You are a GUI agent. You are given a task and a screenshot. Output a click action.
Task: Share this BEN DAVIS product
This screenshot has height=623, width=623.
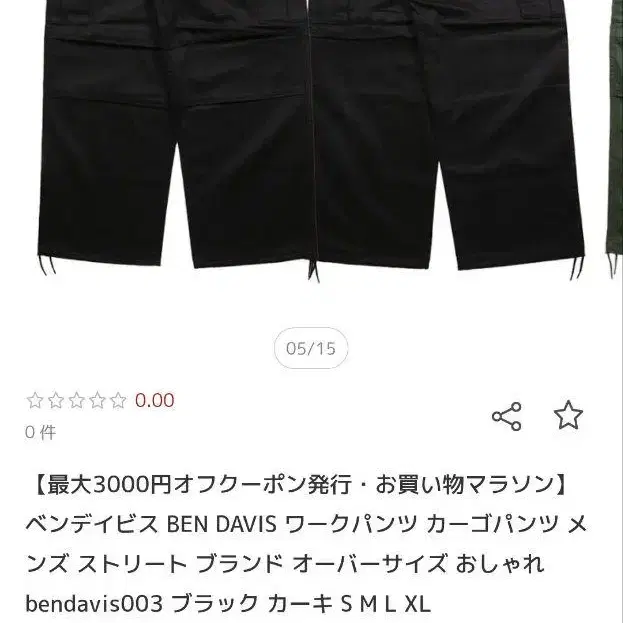click(507, 415)
